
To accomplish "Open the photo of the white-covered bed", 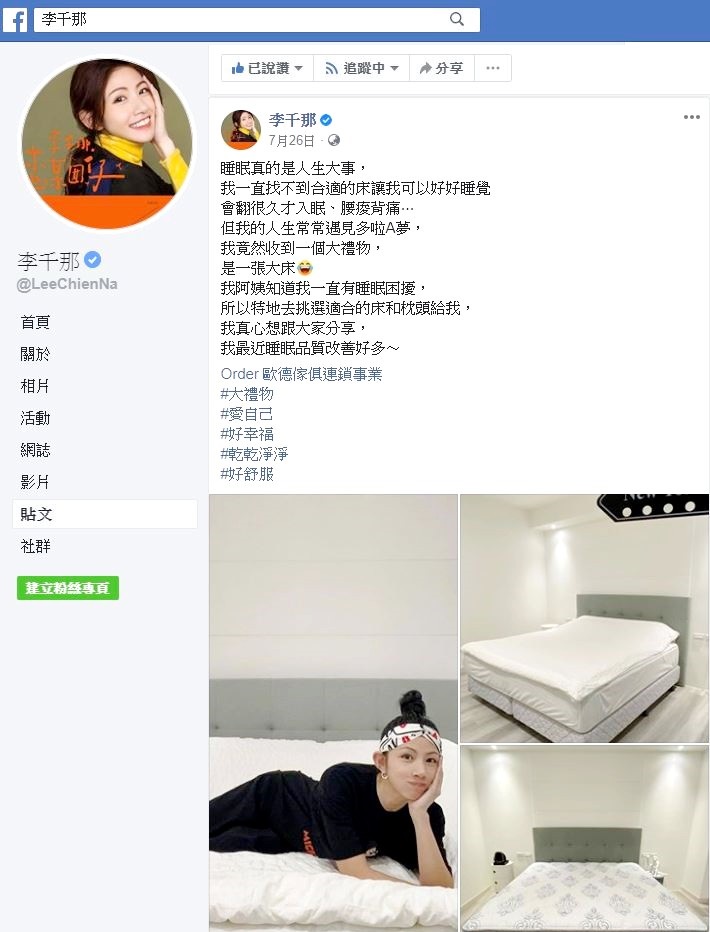I will click(x=584, y=618).
